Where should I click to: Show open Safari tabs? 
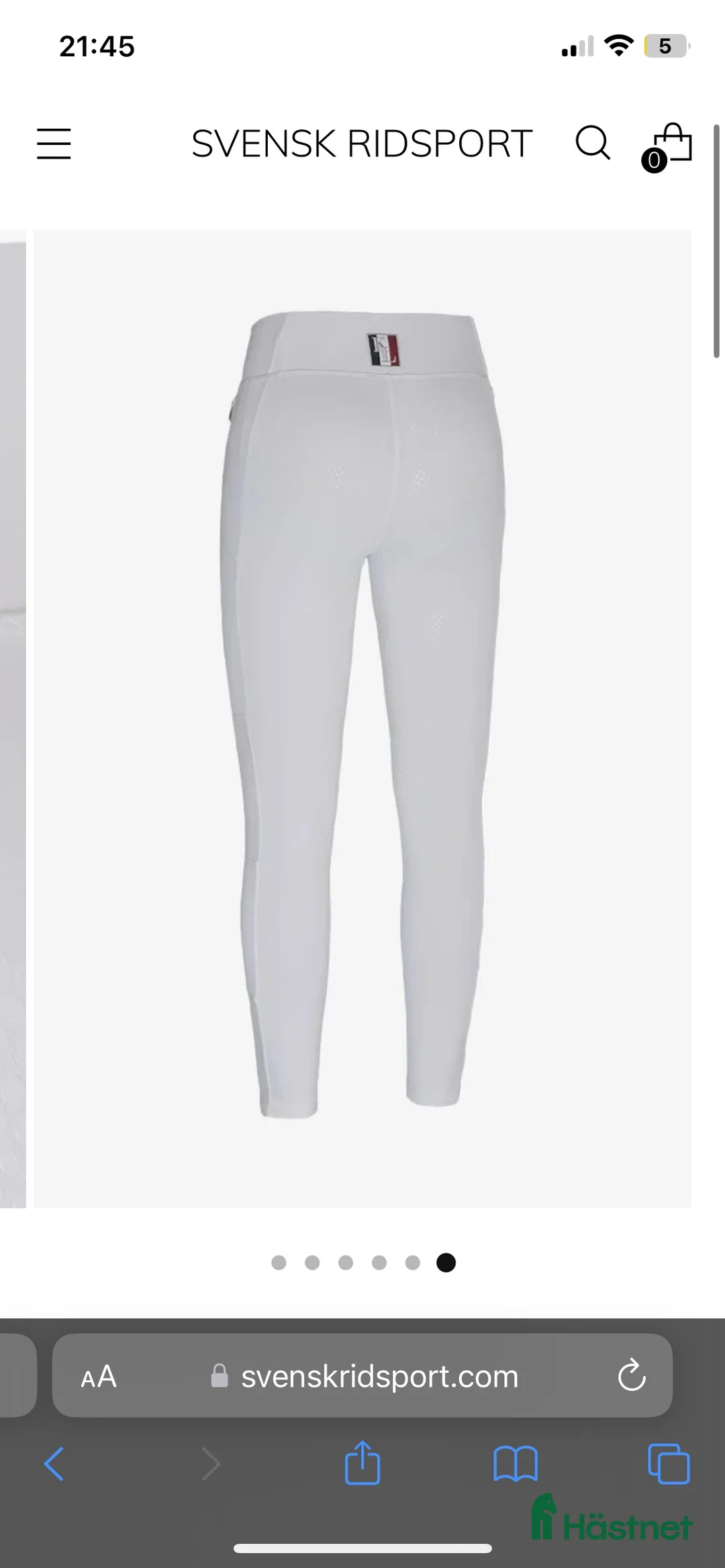pos(669,1463)
